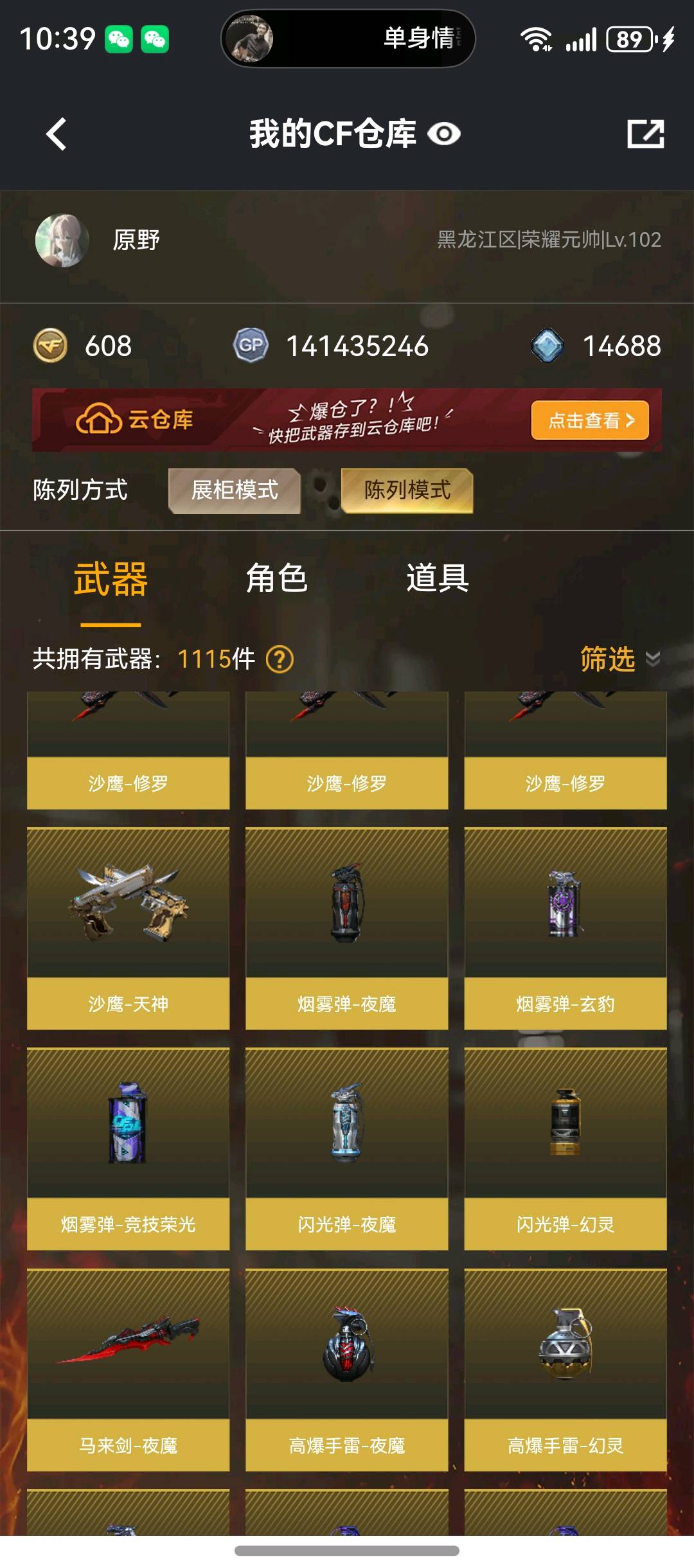The image size is (694, 1568).
Task: Open 闪光弹-幻灵 card
Action: point(565,1148)
